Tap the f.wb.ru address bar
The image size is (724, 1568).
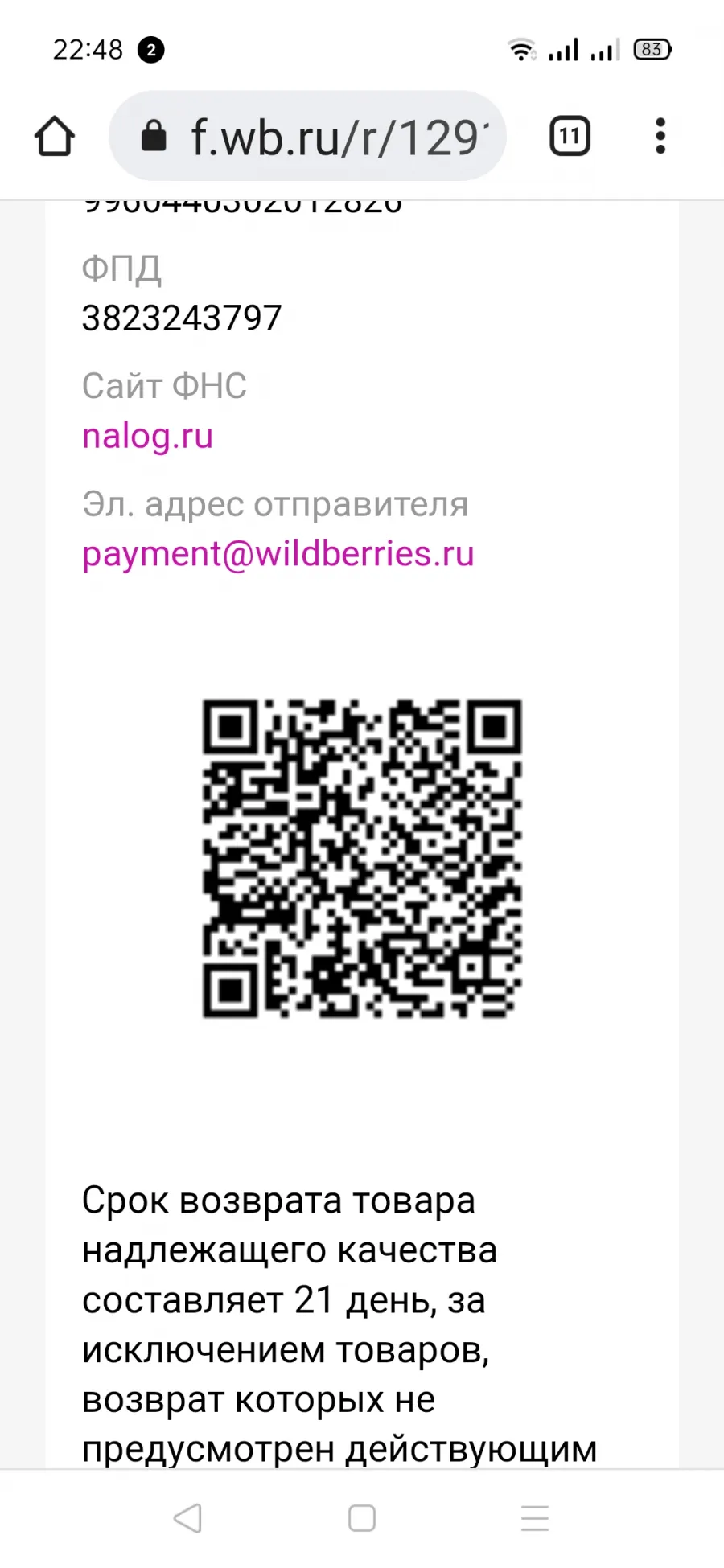pyautogui.click(x=307, y=136)
